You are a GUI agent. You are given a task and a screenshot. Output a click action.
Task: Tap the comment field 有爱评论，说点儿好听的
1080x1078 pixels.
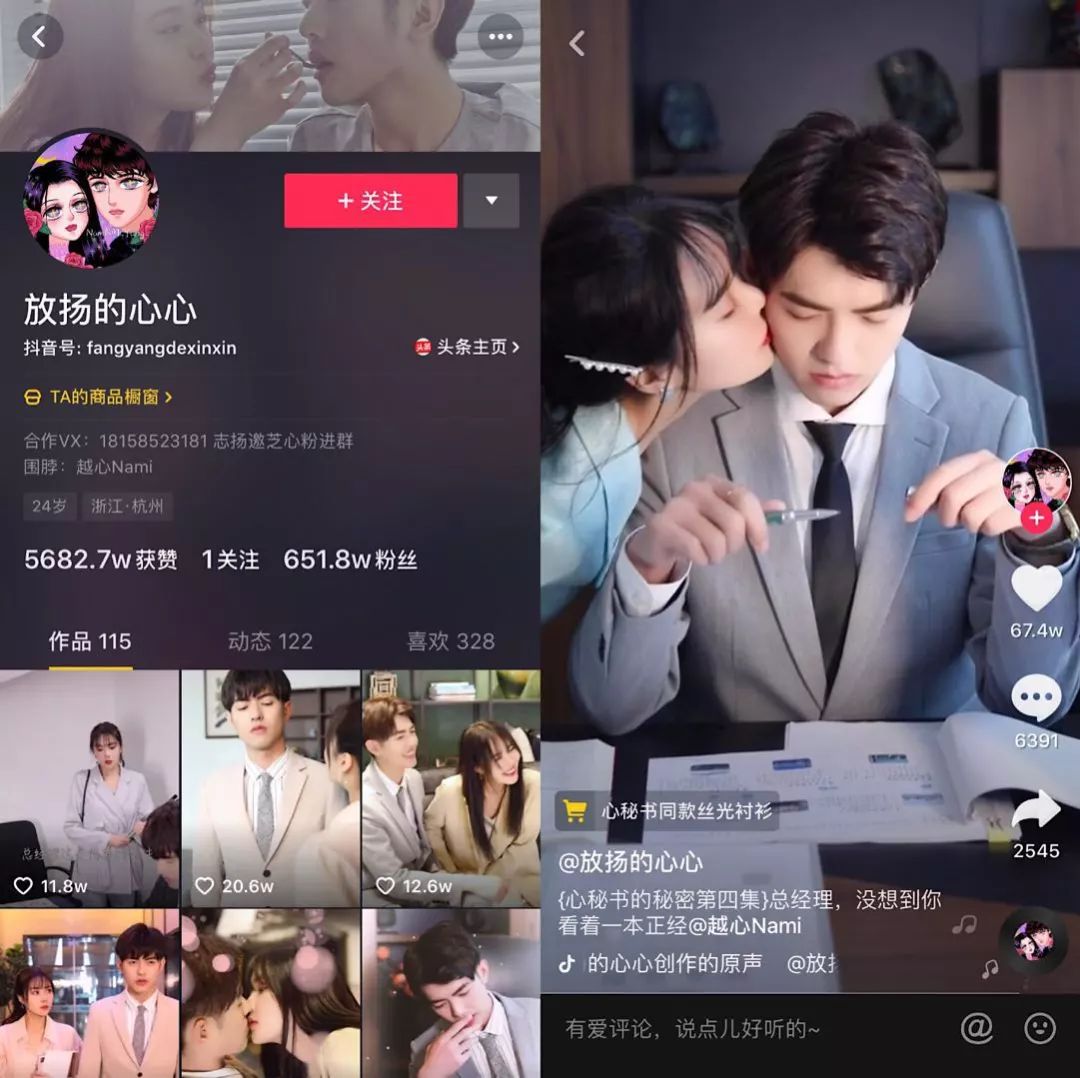[x=740, y=1028]
